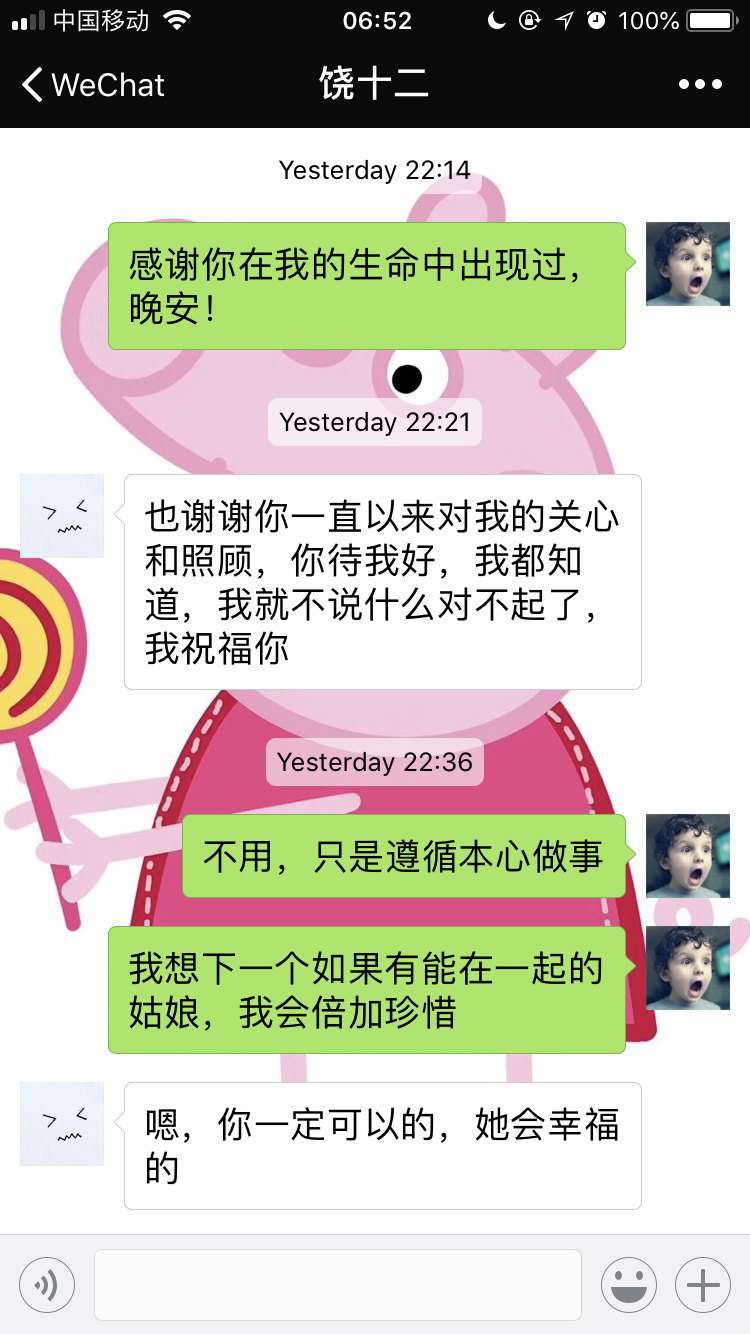Screen dimensions: 750x1334
Task: Switch to voice message input
Action: [47, 1285]
